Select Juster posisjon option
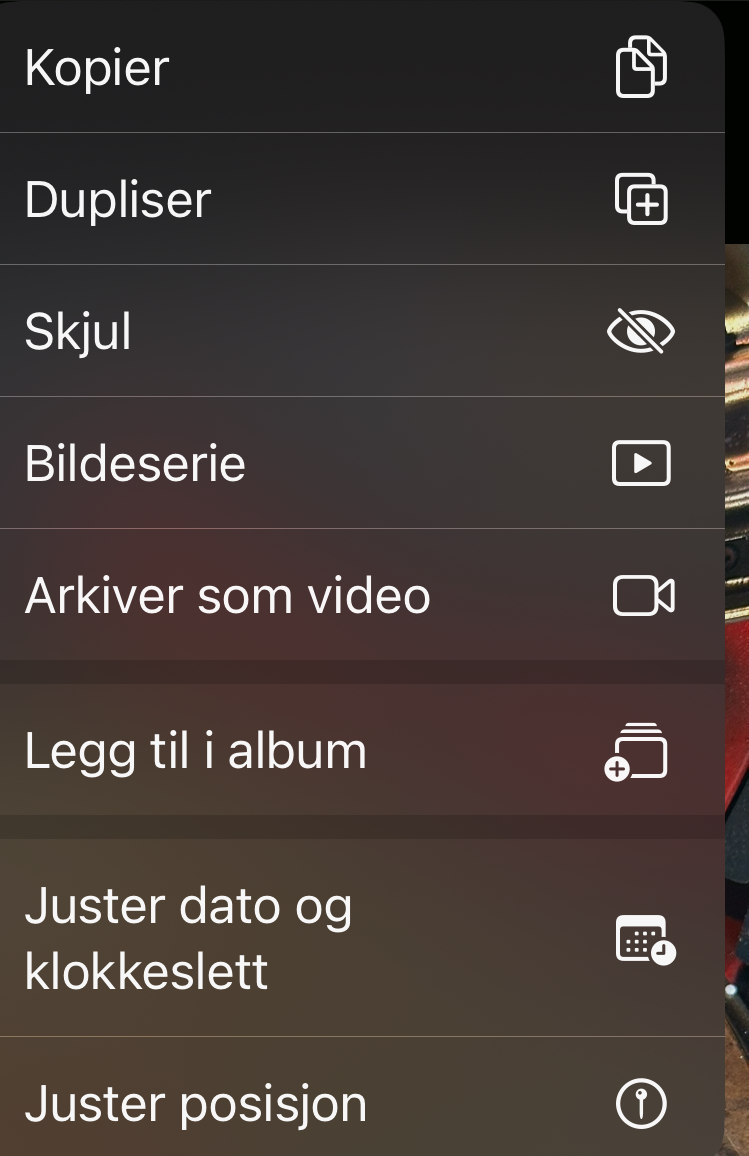The image size is (749, 1156). tap(360, 1103)
